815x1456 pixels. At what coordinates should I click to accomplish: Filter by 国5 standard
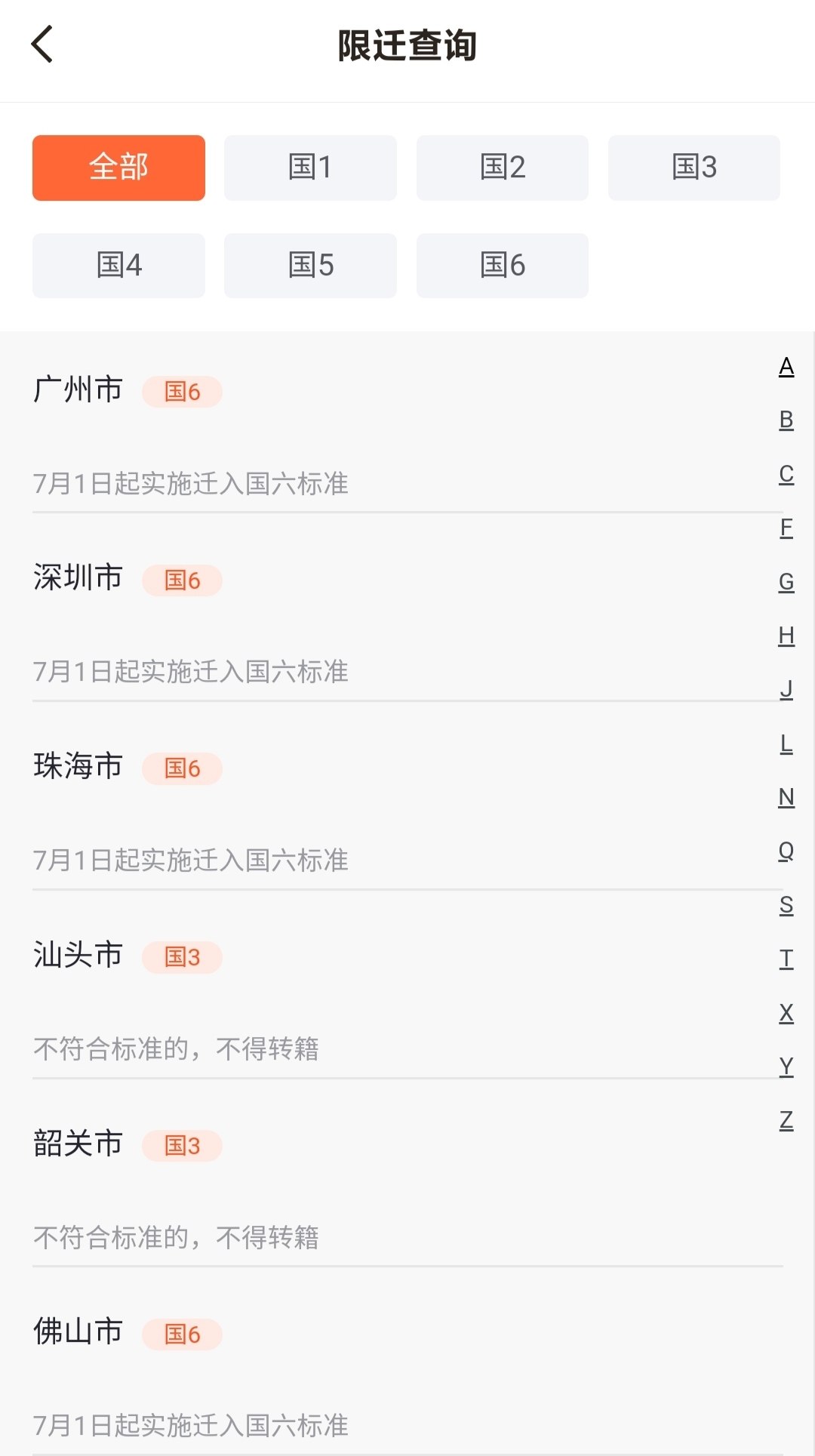point(310,266)
